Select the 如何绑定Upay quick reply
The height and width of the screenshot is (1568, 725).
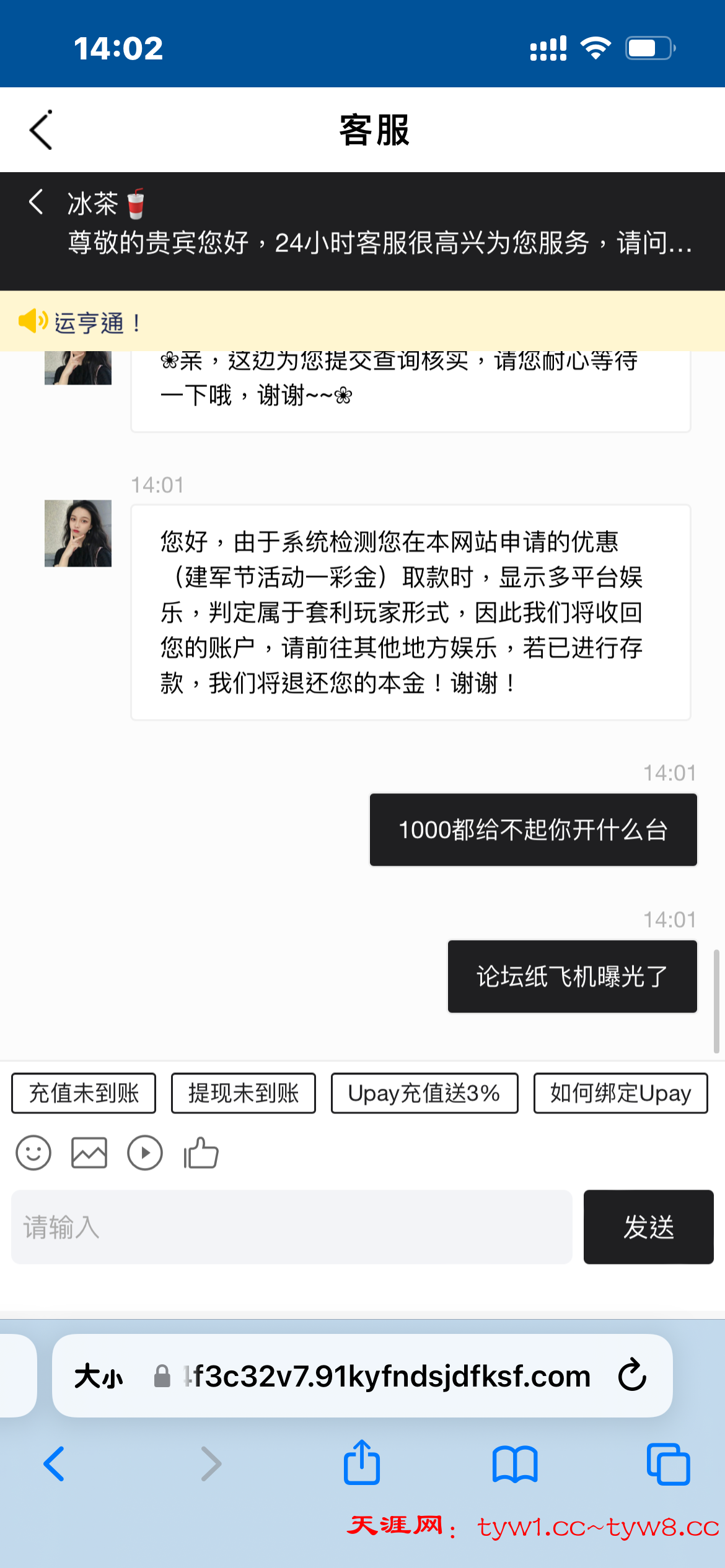click(620, 1093)
